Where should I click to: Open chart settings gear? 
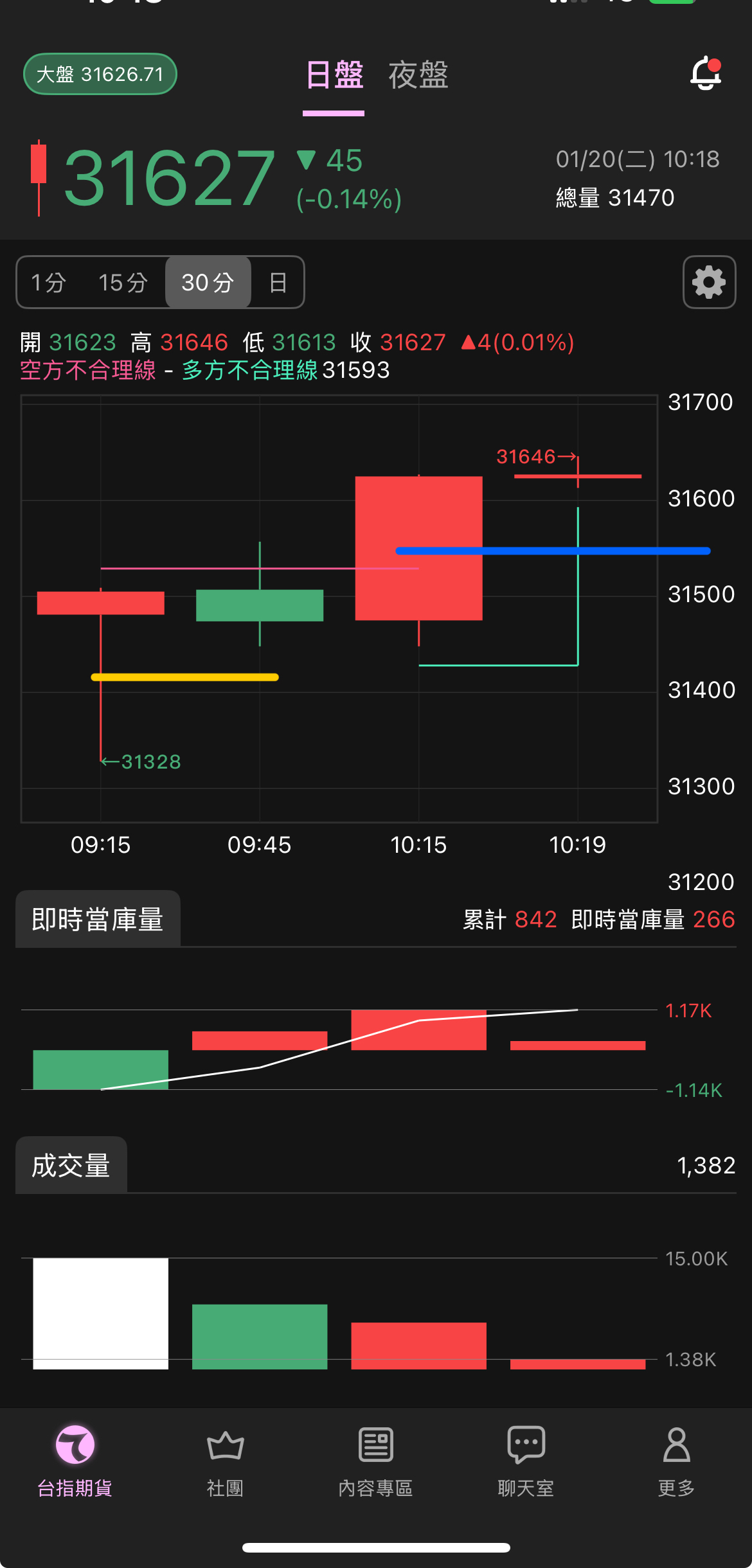coord(709,282)
